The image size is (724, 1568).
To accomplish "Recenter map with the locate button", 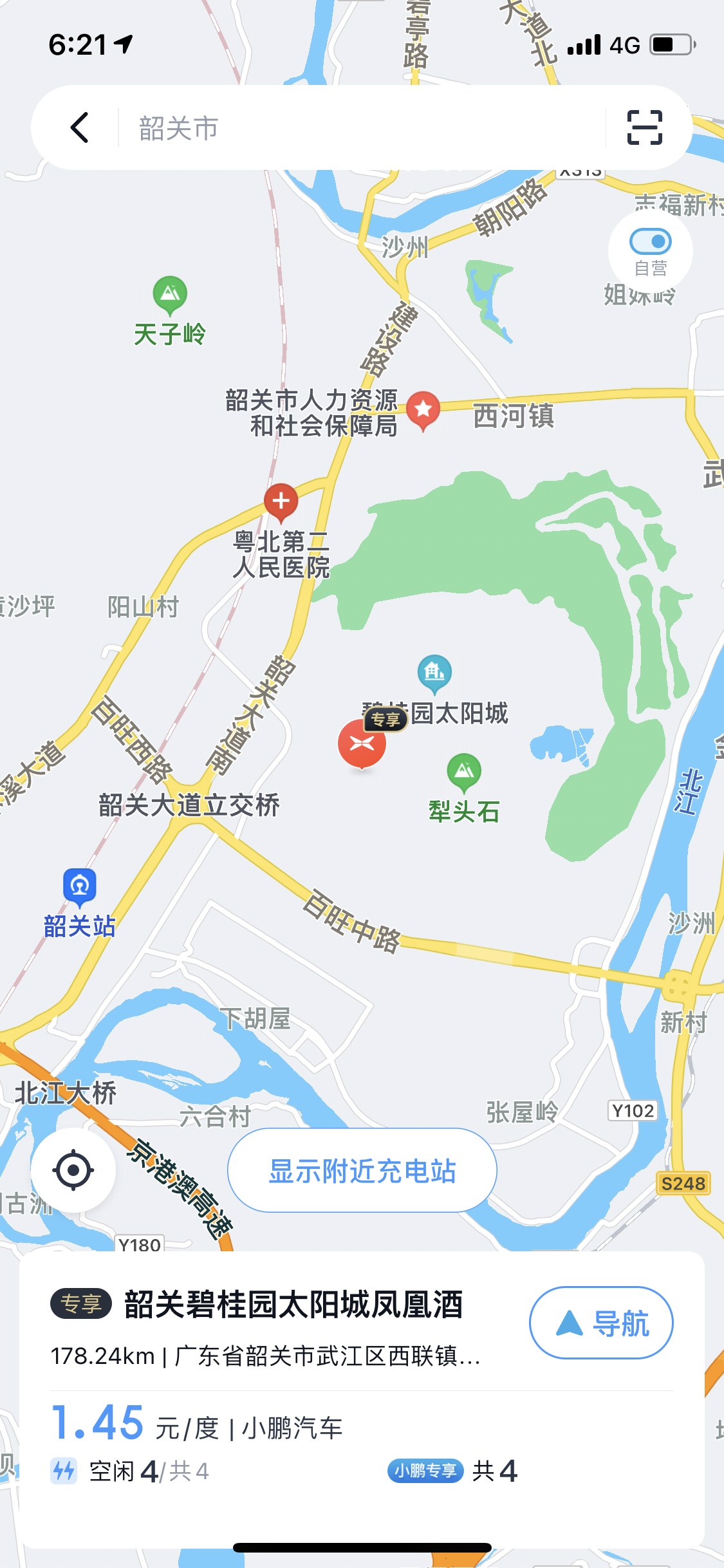I will (x=73, y=1170).
